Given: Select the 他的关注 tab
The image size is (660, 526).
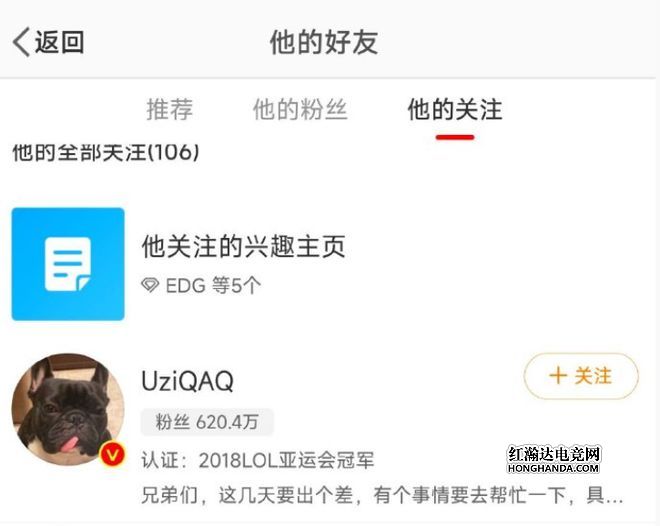Looking at the screenshot, I should point(454,109).
